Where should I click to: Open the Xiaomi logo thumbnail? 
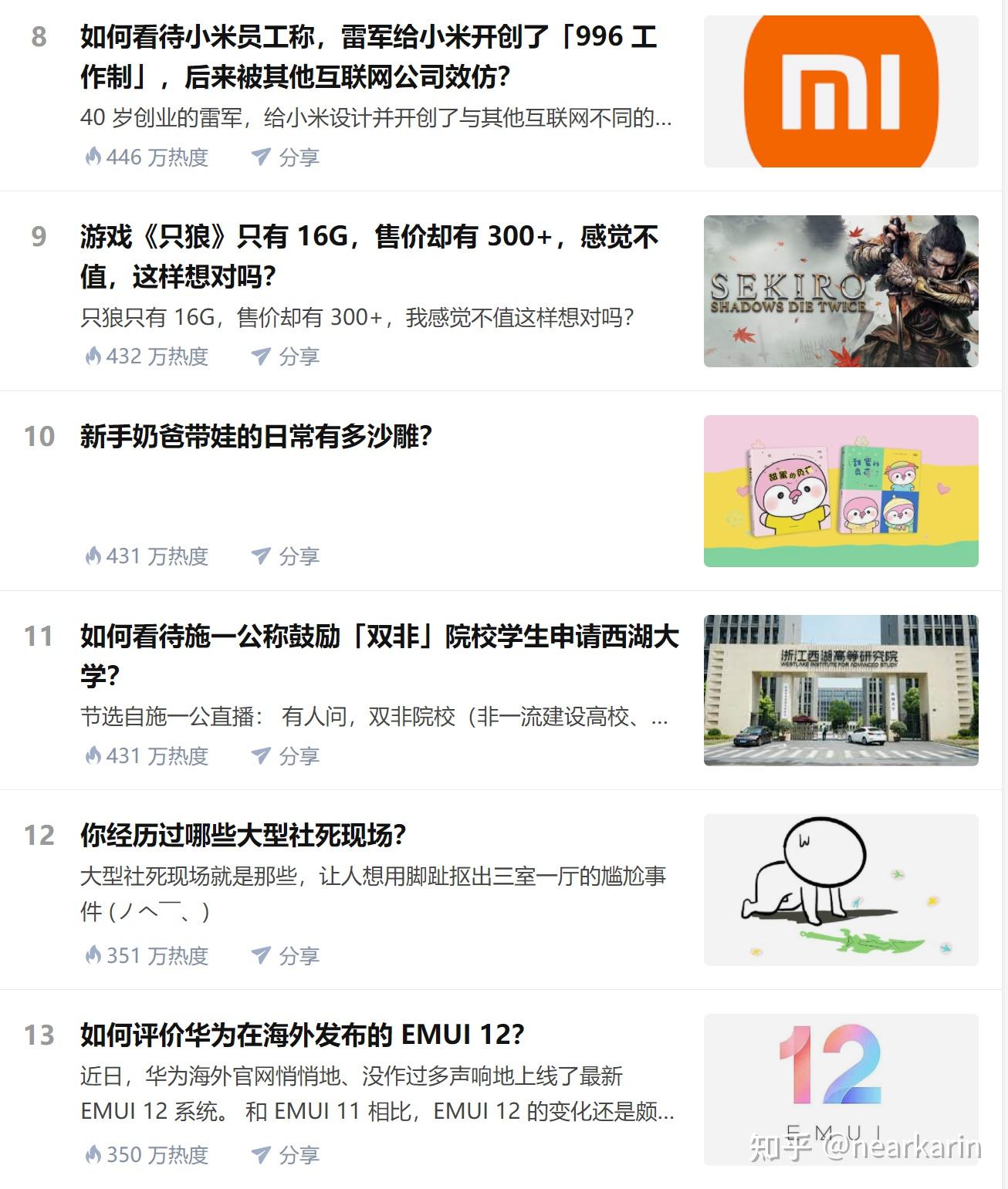tap(841, 91)
